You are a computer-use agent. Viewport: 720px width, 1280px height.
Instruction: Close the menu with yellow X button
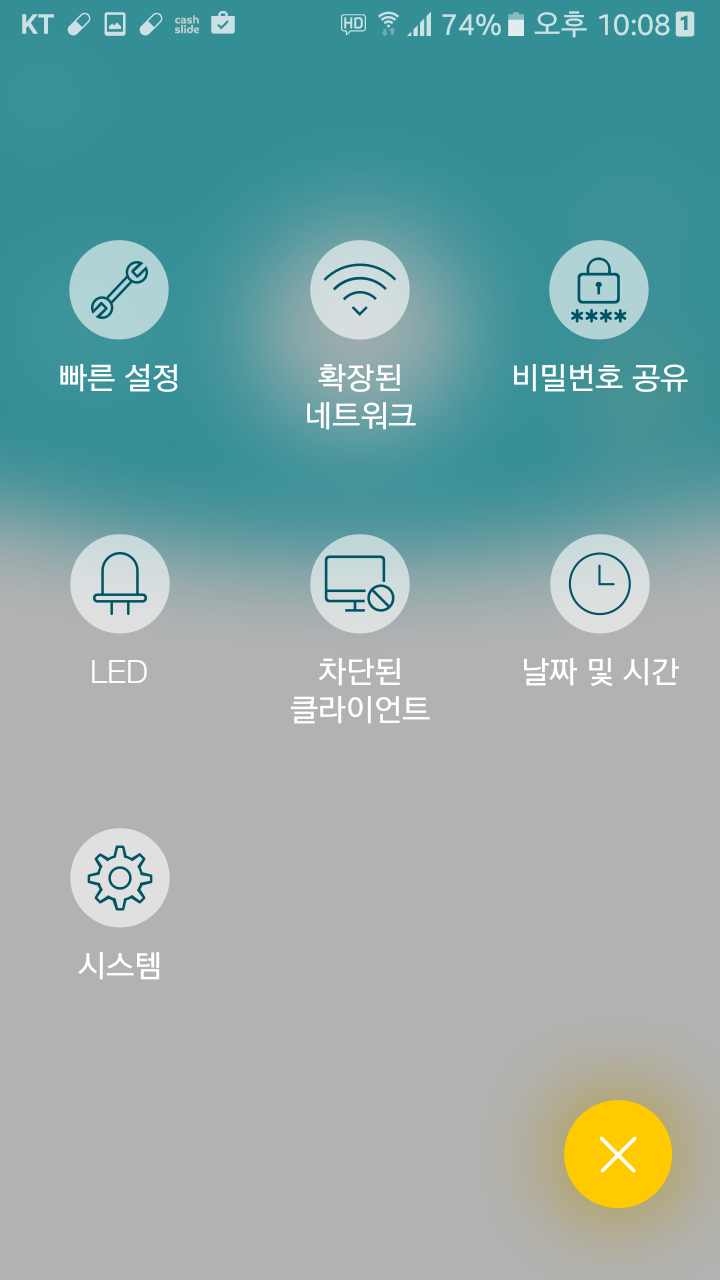(x=618, y=1154)
